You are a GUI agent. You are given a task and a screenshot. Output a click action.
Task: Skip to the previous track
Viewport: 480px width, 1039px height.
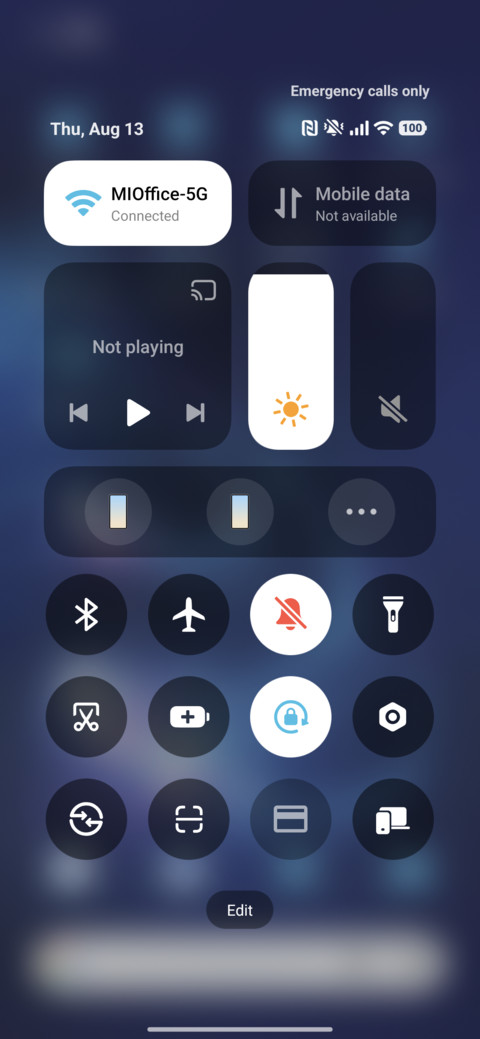(x=79, y=413)
